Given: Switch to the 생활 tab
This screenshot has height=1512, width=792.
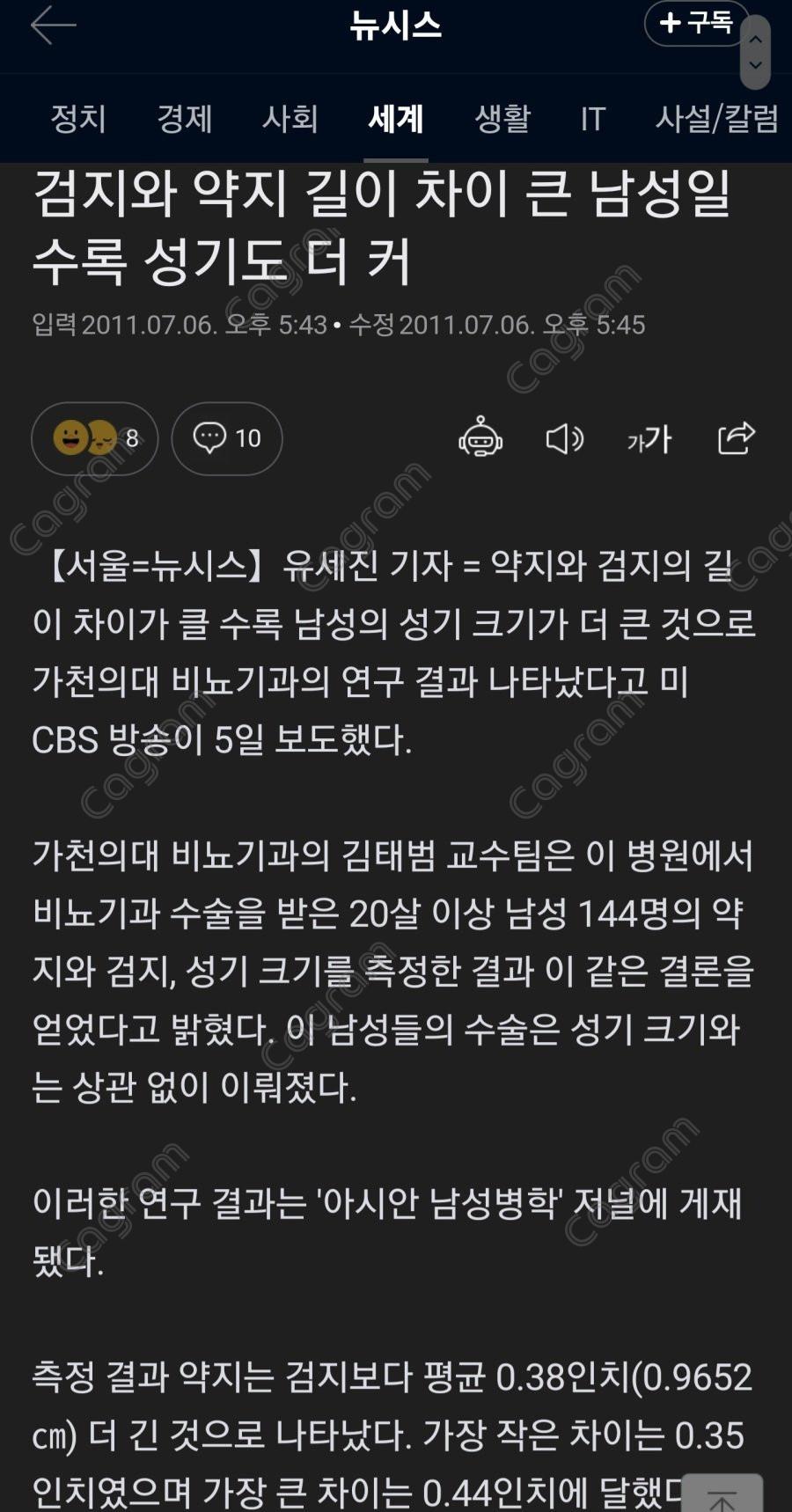Looking at the screenshot, I should (x=502, y=119).
